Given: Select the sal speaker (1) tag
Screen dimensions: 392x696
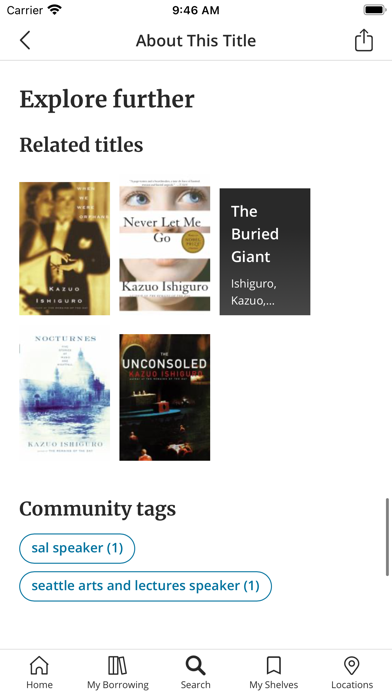Looking at the screenshot, I should click(x=77, y=548).
